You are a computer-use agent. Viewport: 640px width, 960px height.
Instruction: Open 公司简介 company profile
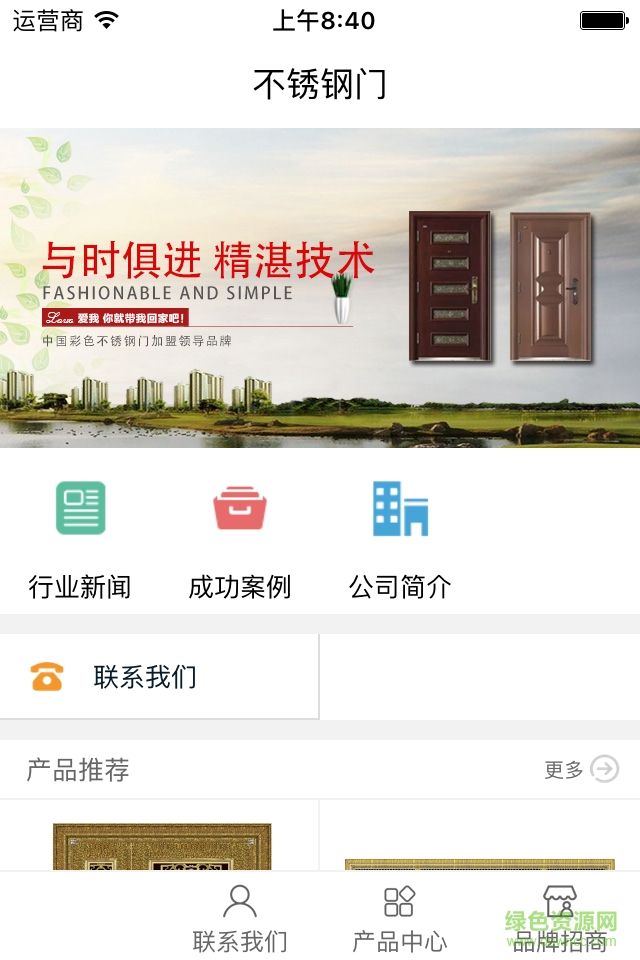click(x=400, y=538)
